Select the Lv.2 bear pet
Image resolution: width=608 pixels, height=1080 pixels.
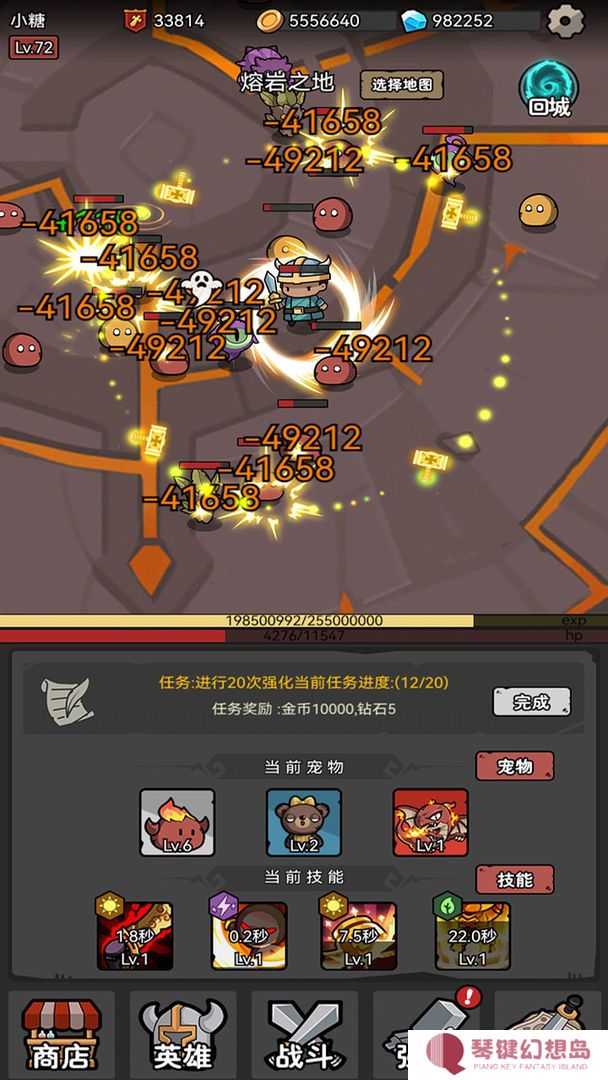coord(304,823)
